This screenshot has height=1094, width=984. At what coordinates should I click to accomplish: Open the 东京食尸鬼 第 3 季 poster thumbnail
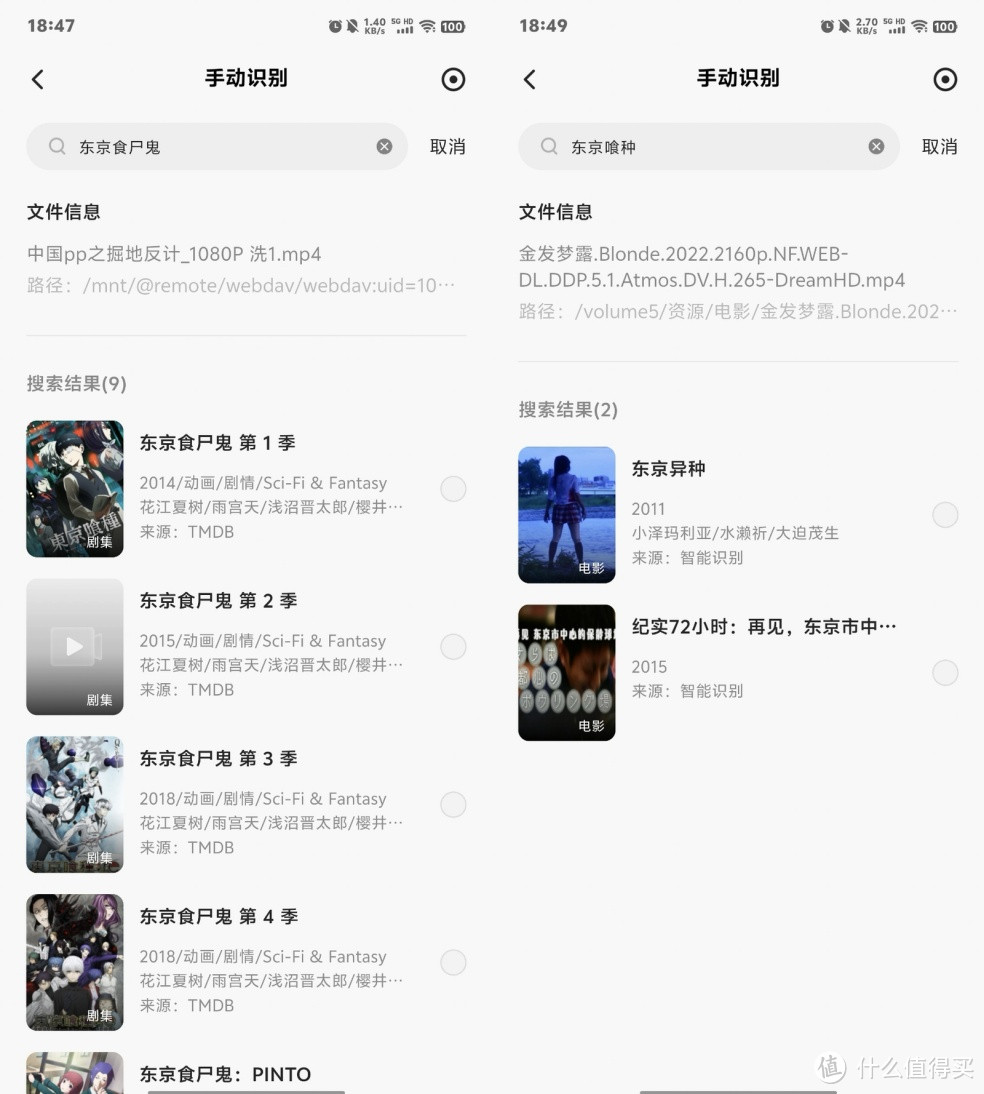[x=74, y=804]
